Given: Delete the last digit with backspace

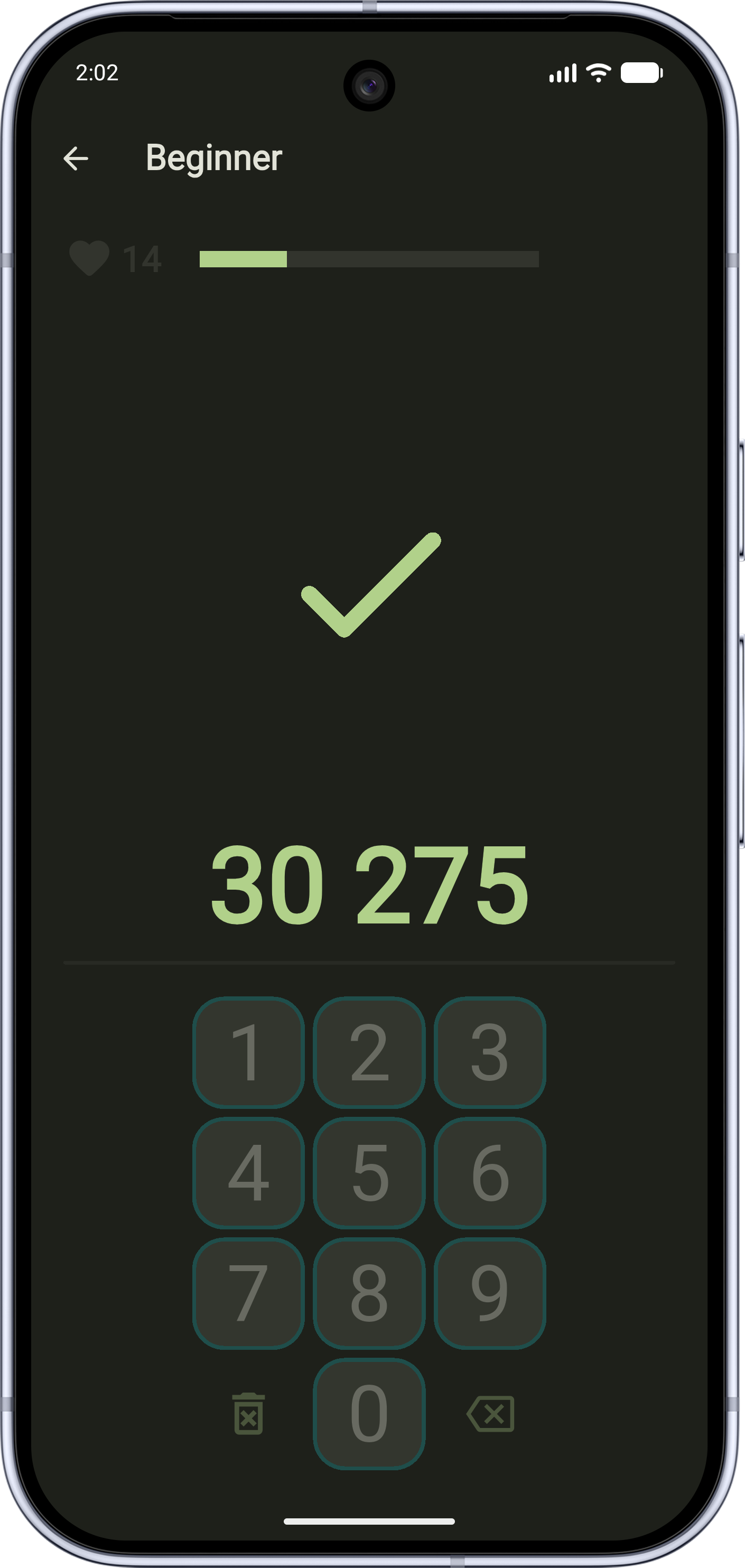Looking at the screenshot, I should tap(490, 1413).
